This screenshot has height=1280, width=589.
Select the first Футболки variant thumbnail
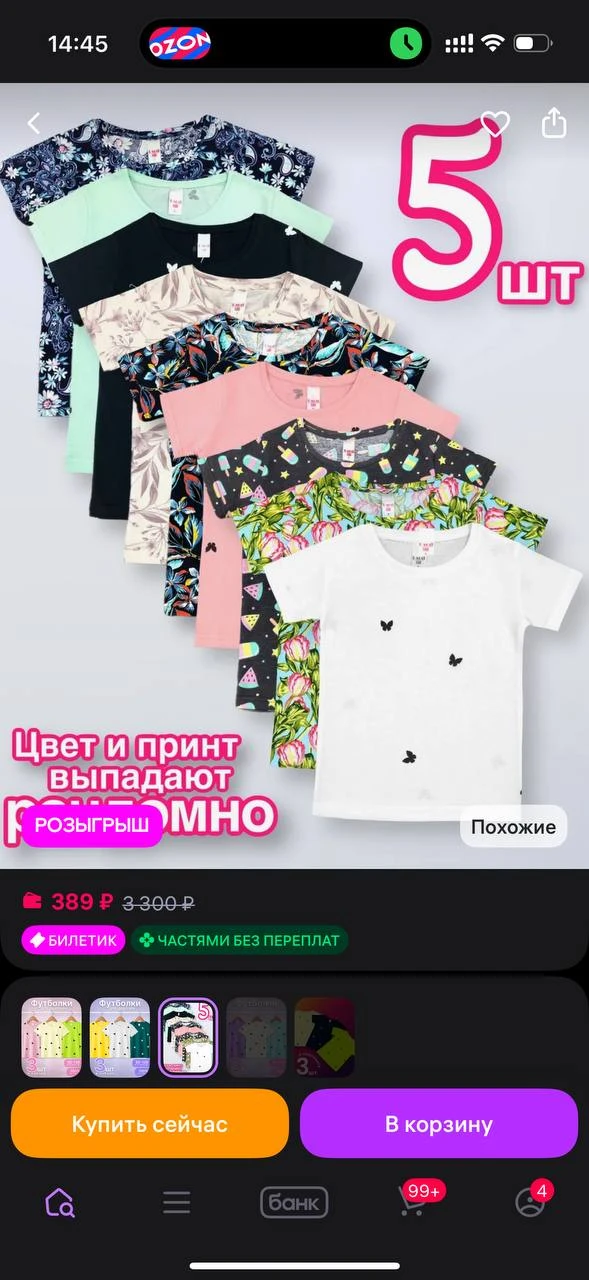tap(52, 1037)
